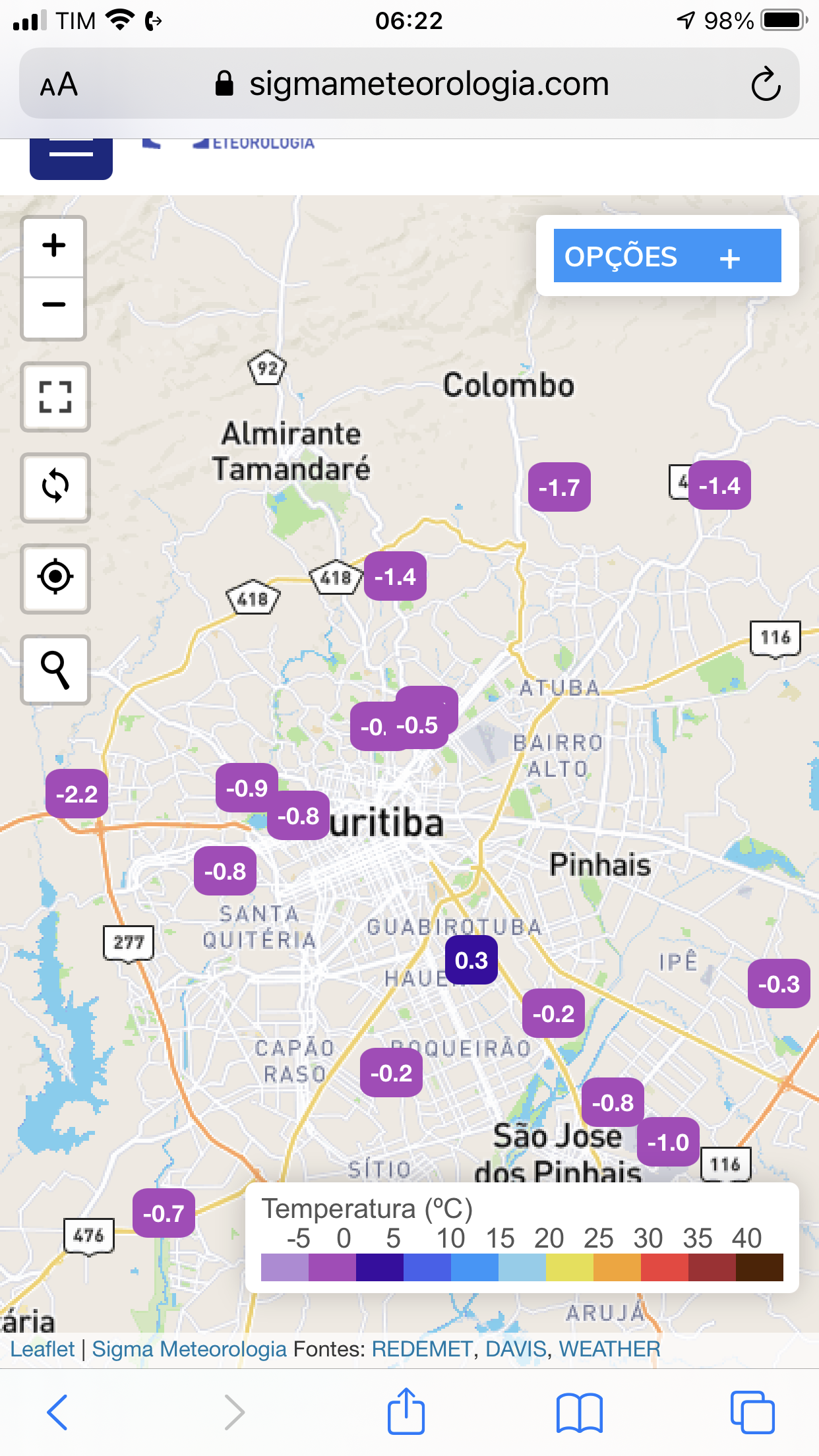819x1456 pixels.
Task: Open the Leaflet link
Action: click(43, 1349)
